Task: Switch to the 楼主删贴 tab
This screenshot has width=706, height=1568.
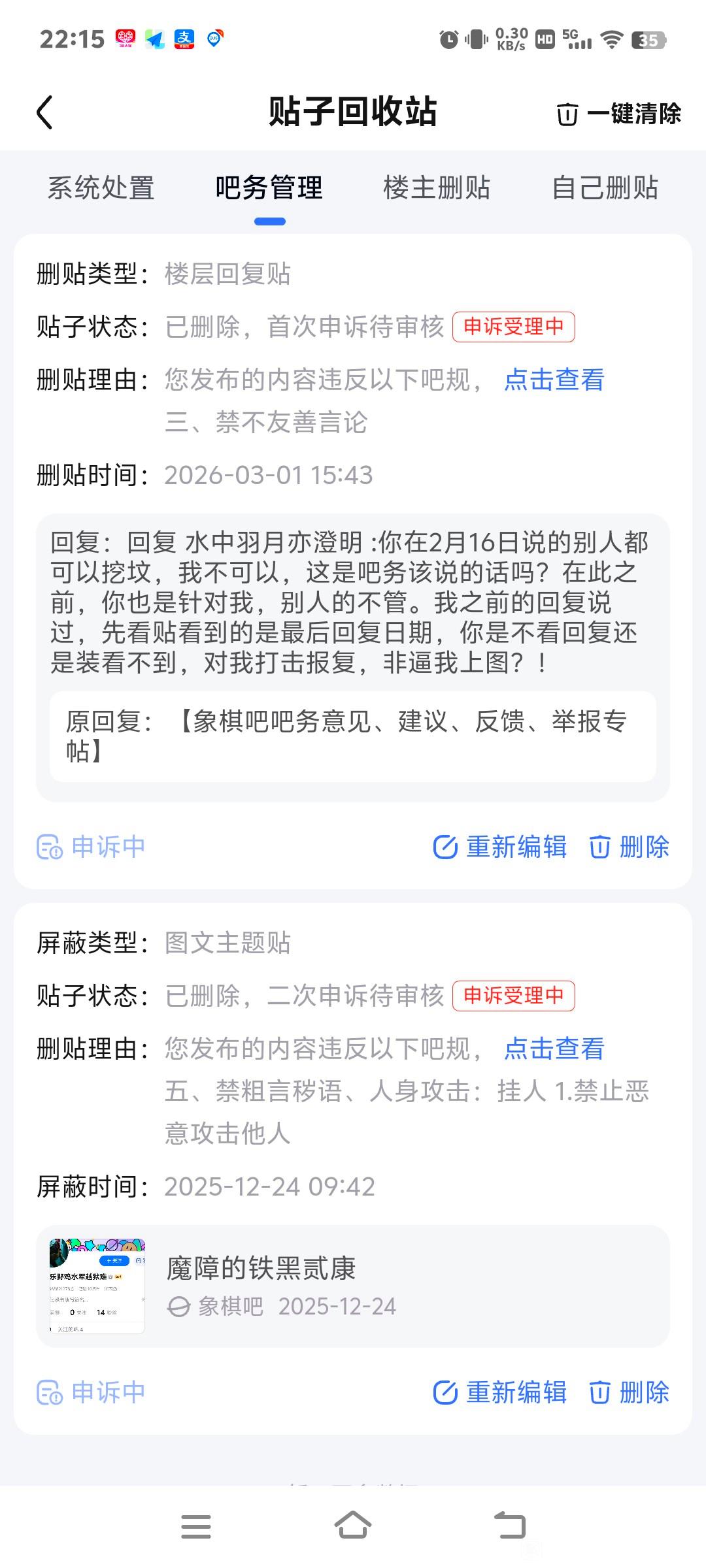Action: tap(437, 188)
